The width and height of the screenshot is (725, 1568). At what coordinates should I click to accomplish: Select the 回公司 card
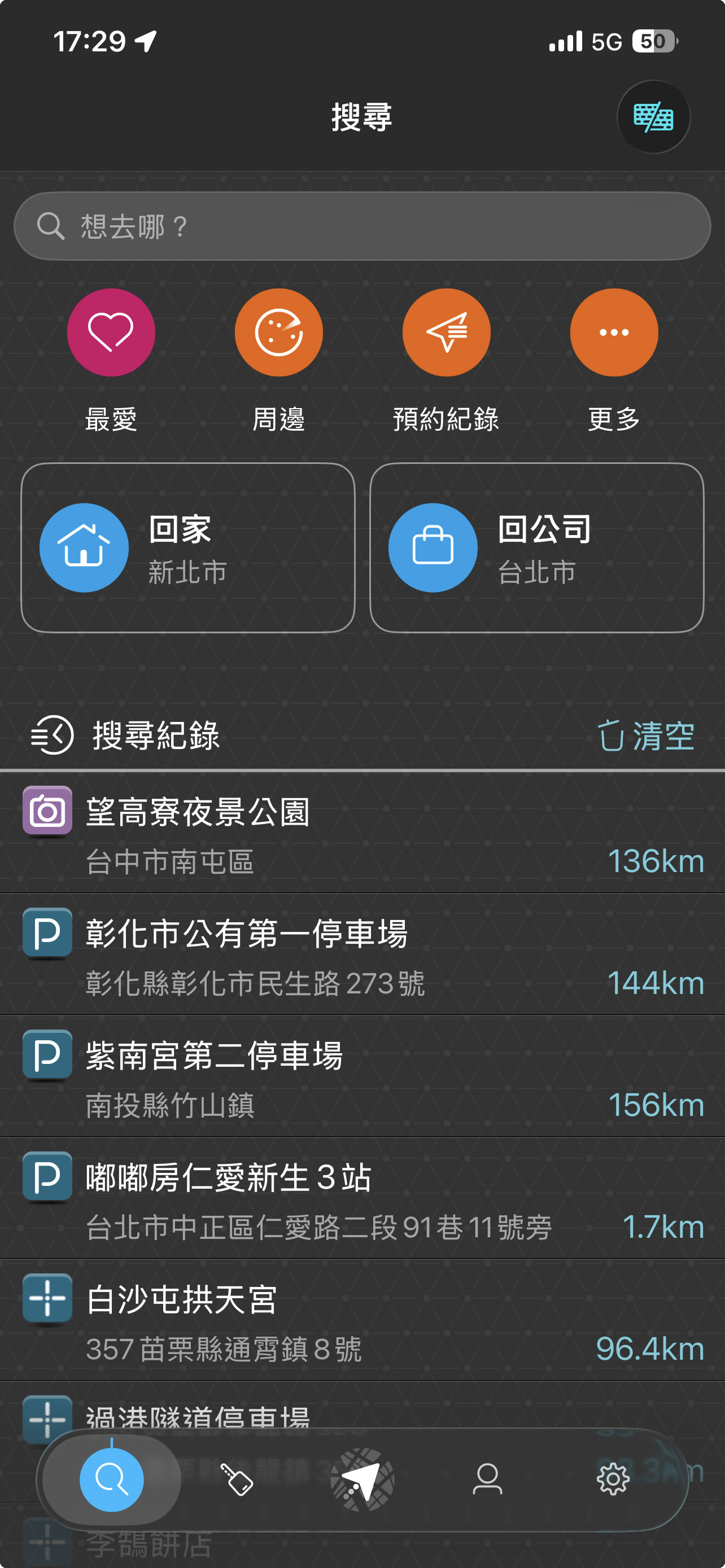pos(536,548)
